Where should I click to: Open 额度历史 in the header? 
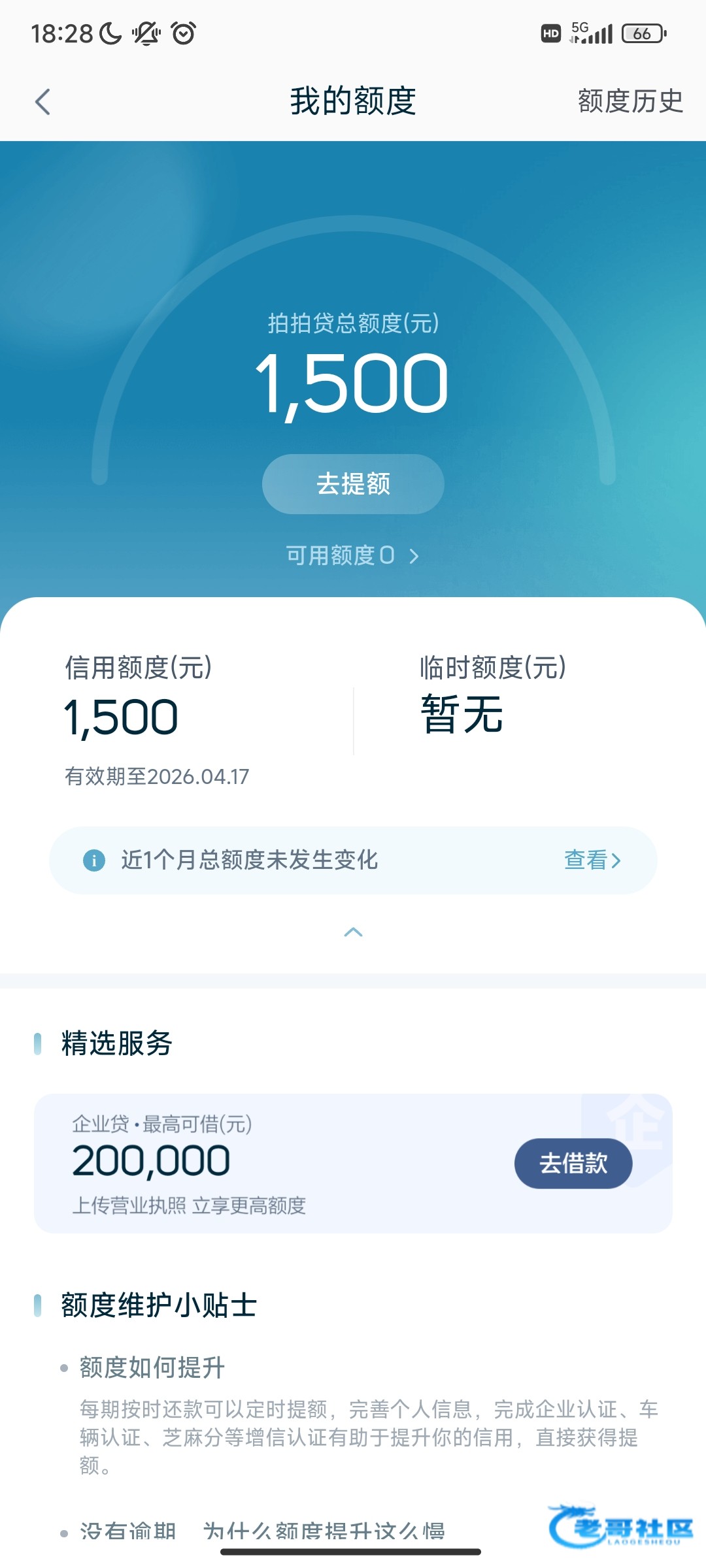pyautogui.click(x=630, y=102)
